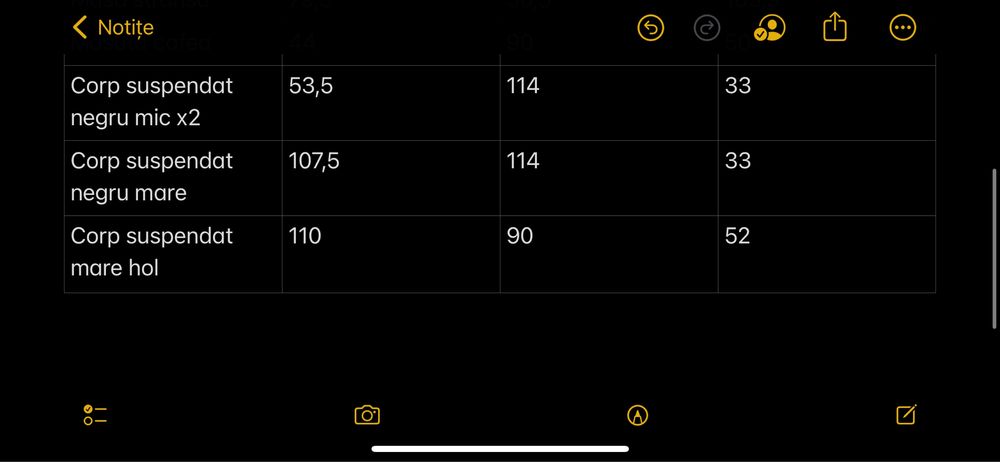Open the camera attachment options
Viewport: 1000px width, 462px height.
[367, 415]
